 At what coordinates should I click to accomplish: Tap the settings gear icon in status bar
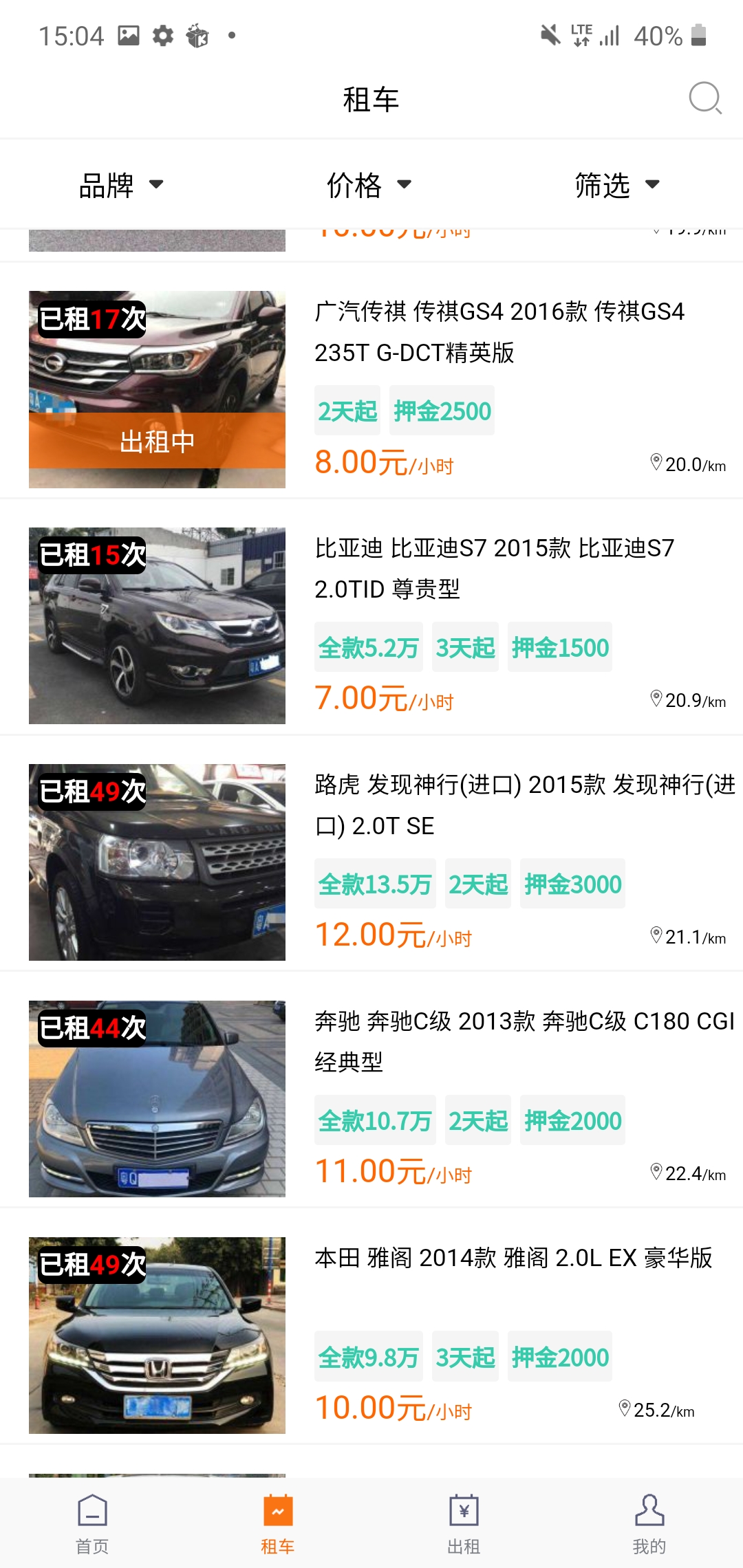pos(163,34)
